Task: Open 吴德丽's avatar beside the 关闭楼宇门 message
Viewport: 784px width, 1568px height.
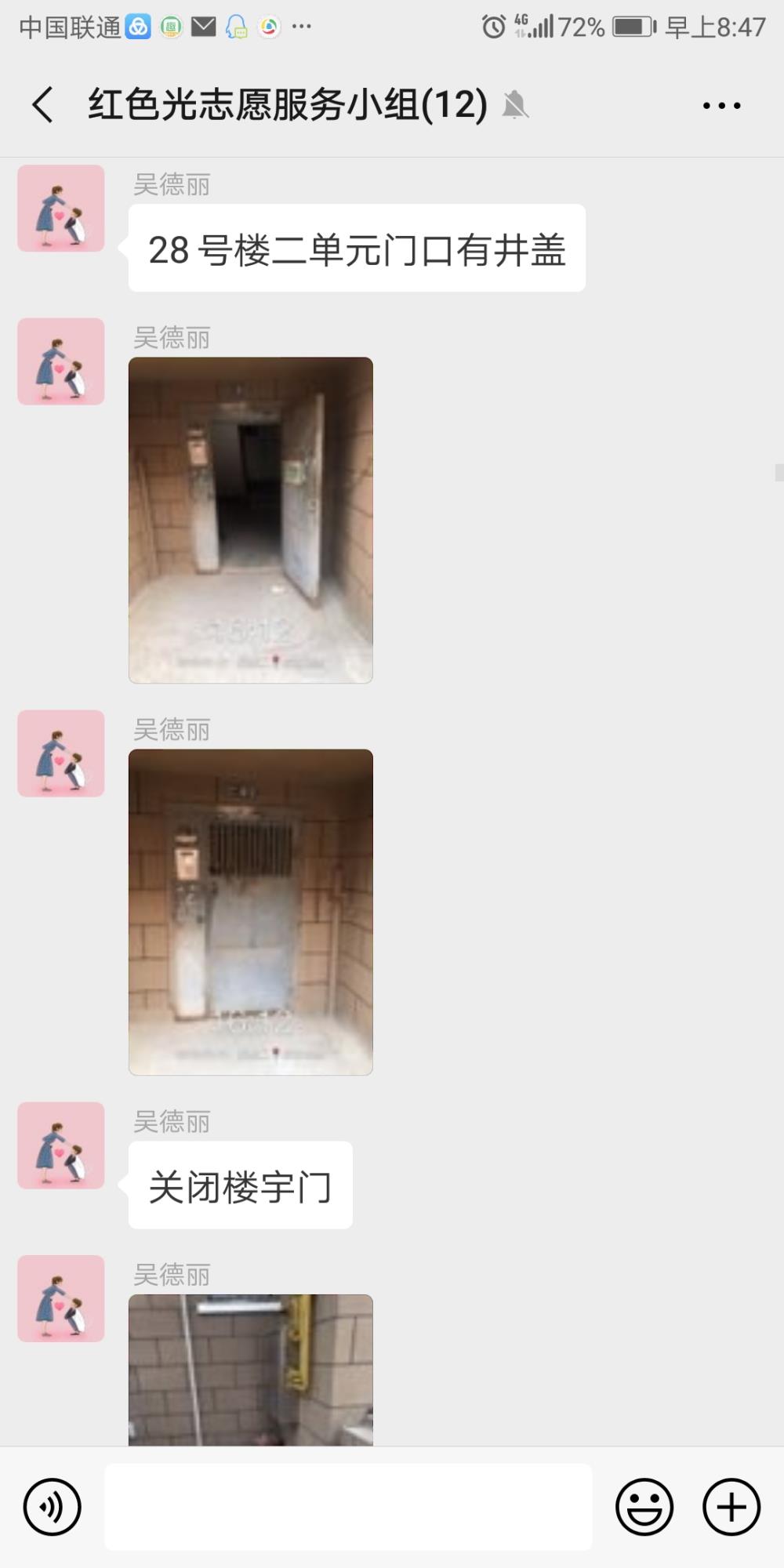Action: 61,1145
